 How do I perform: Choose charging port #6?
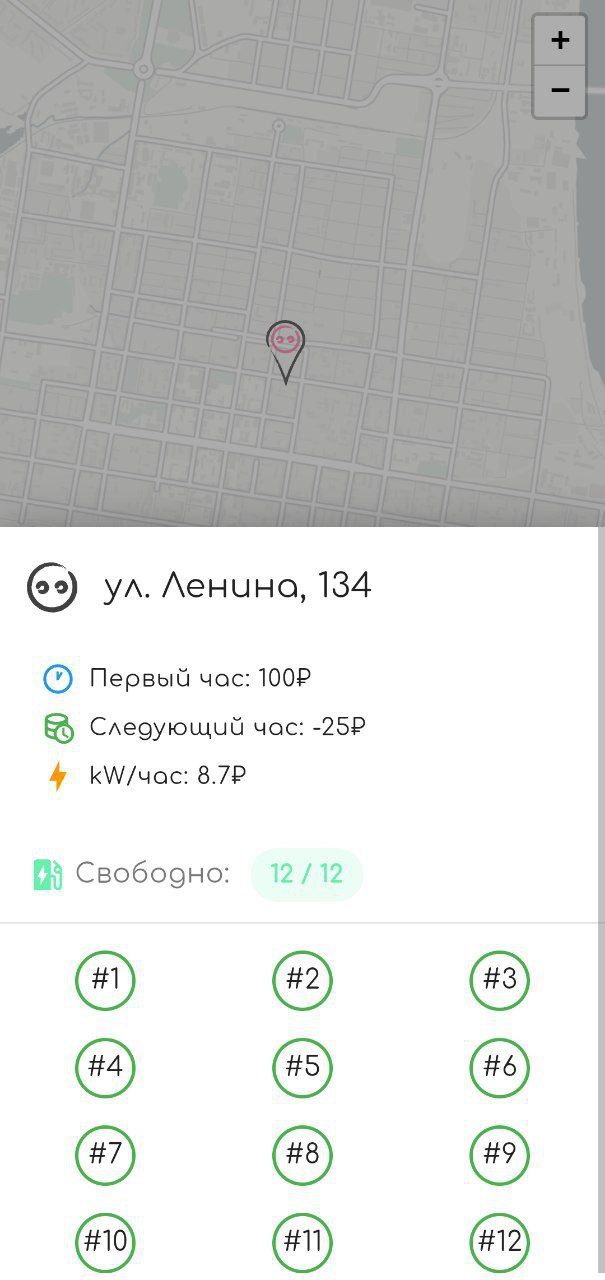click(x=499, y=1067)
